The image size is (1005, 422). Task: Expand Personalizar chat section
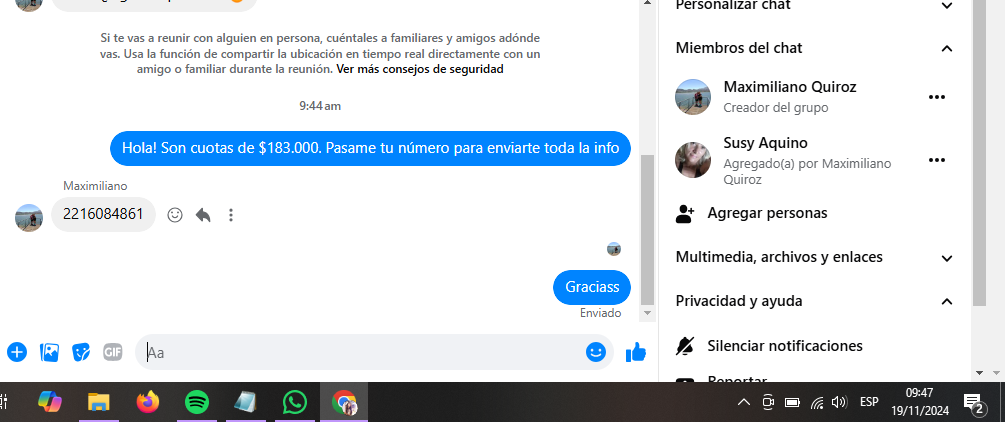tap(947, 6)
